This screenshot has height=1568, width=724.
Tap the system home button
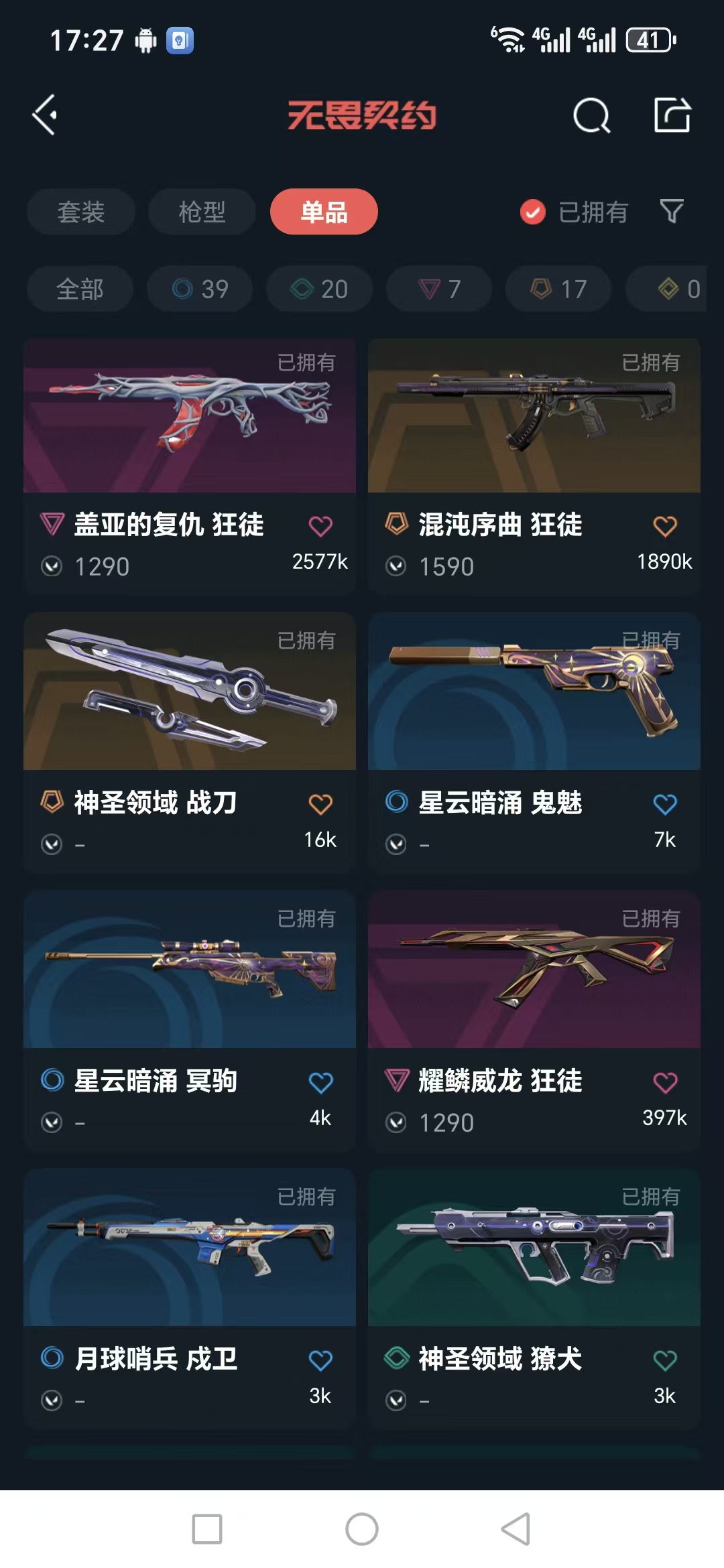[362, 1529]
